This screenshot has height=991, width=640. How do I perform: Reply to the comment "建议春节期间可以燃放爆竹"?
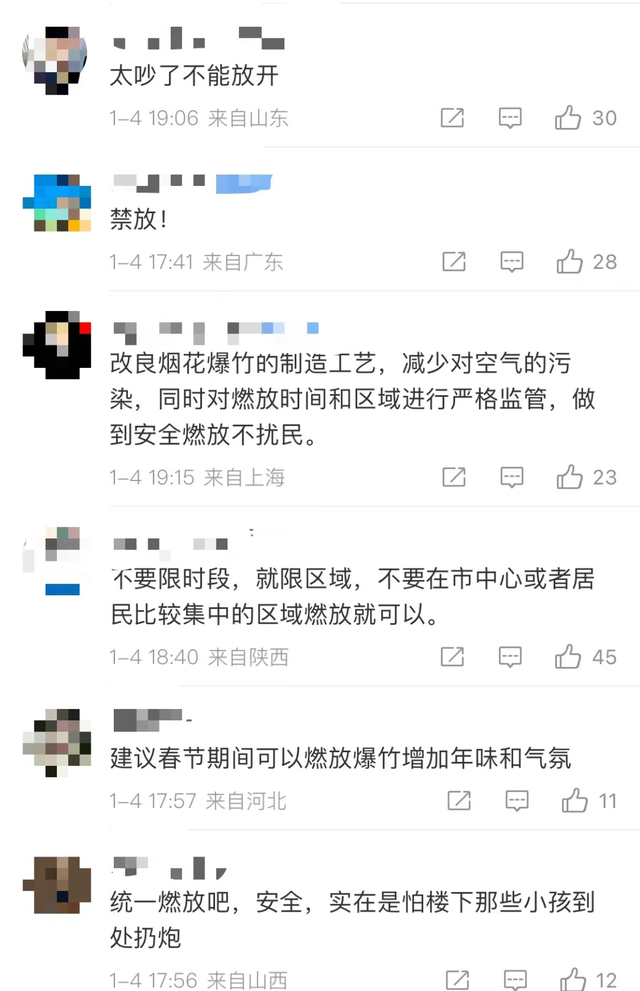tap(516, 801)
